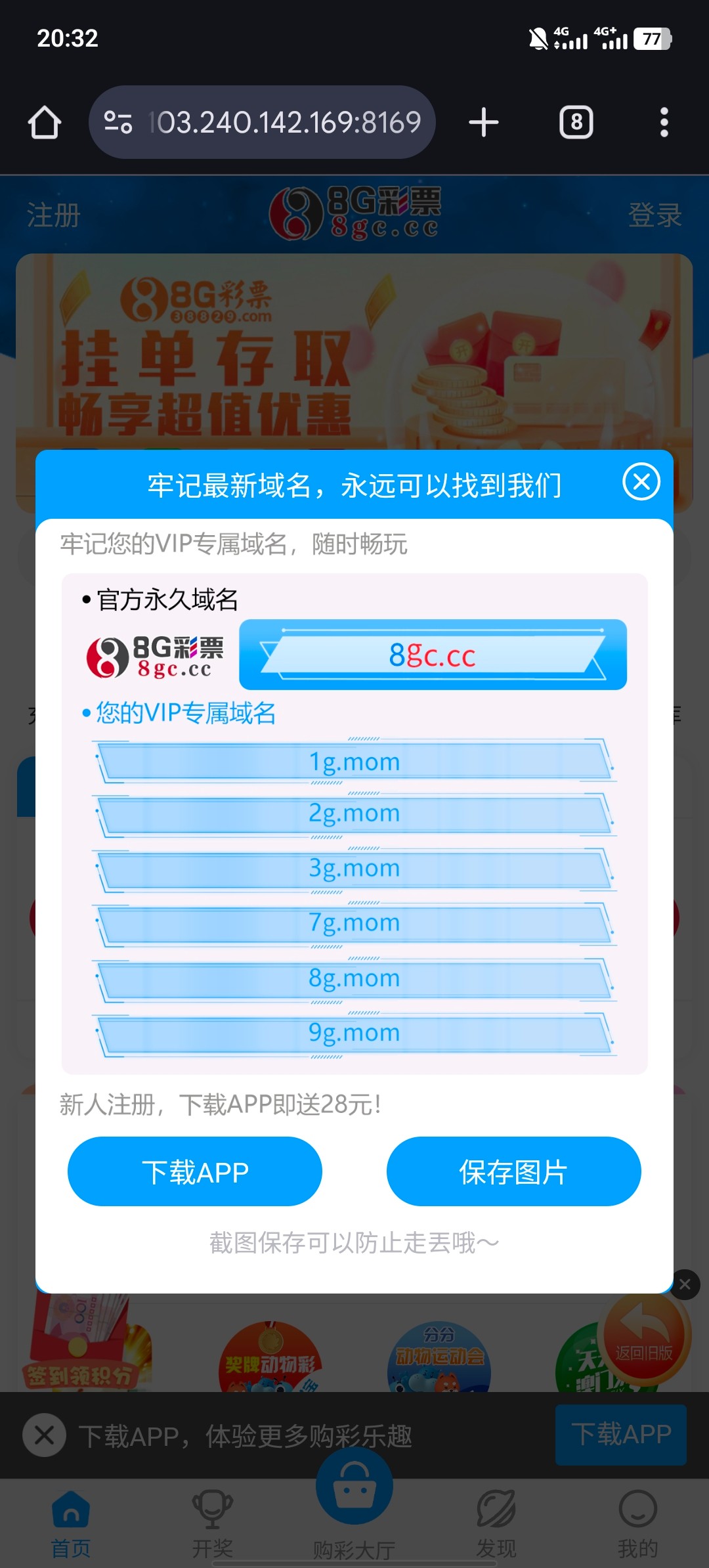
Task: Tap the 下载APP button in the dialog
Action: (x=195, y=1171)
